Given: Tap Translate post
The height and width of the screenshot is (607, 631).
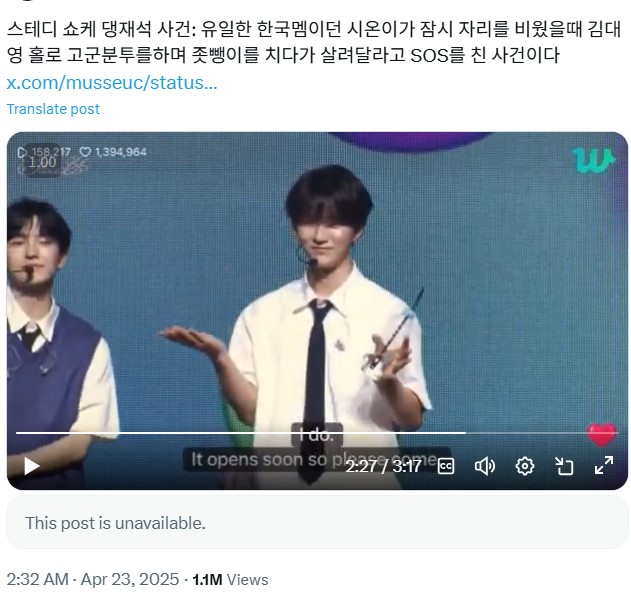Looking at the screenshot, I should 53,109.
